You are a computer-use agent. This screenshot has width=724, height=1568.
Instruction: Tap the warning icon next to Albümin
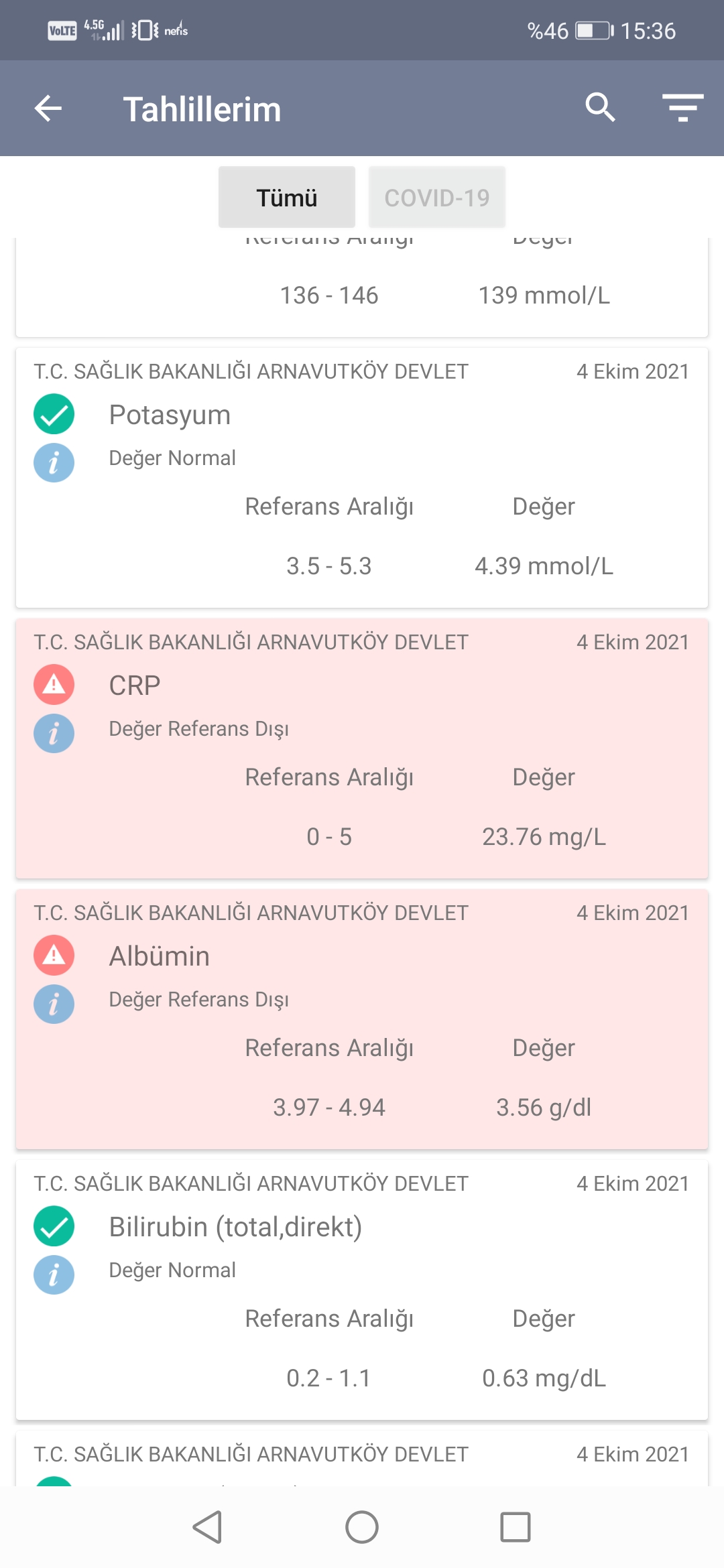coord(54,956)
